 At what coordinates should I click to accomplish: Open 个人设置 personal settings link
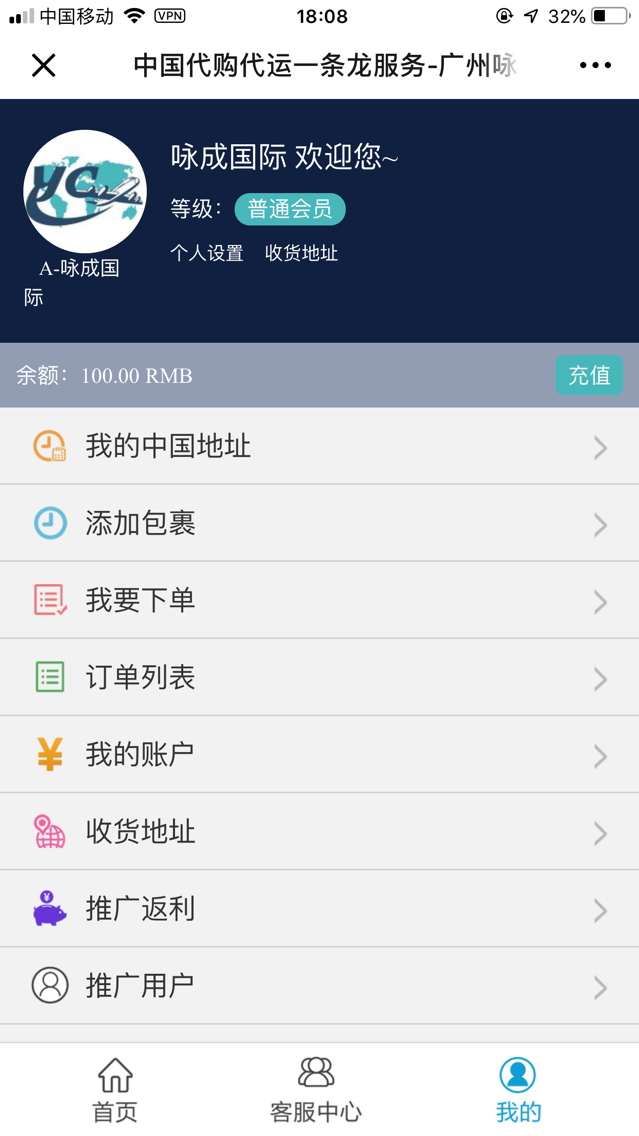point(207,253)
